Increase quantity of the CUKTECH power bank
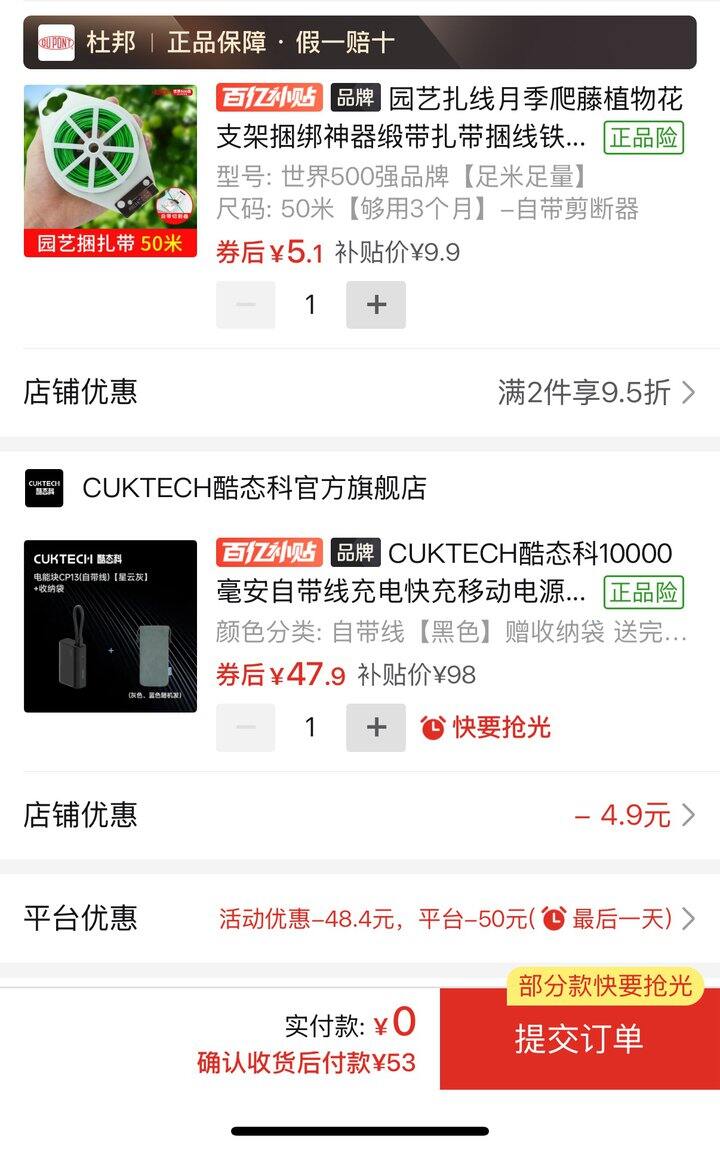This screenshot has height=1150, width=720. click(376, 727)
